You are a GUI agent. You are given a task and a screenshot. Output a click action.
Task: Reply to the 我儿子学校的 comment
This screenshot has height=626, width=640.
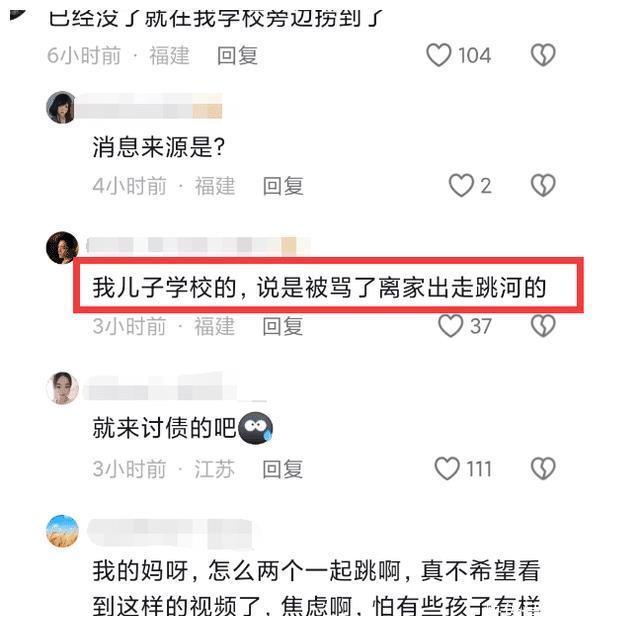(283, 326)
